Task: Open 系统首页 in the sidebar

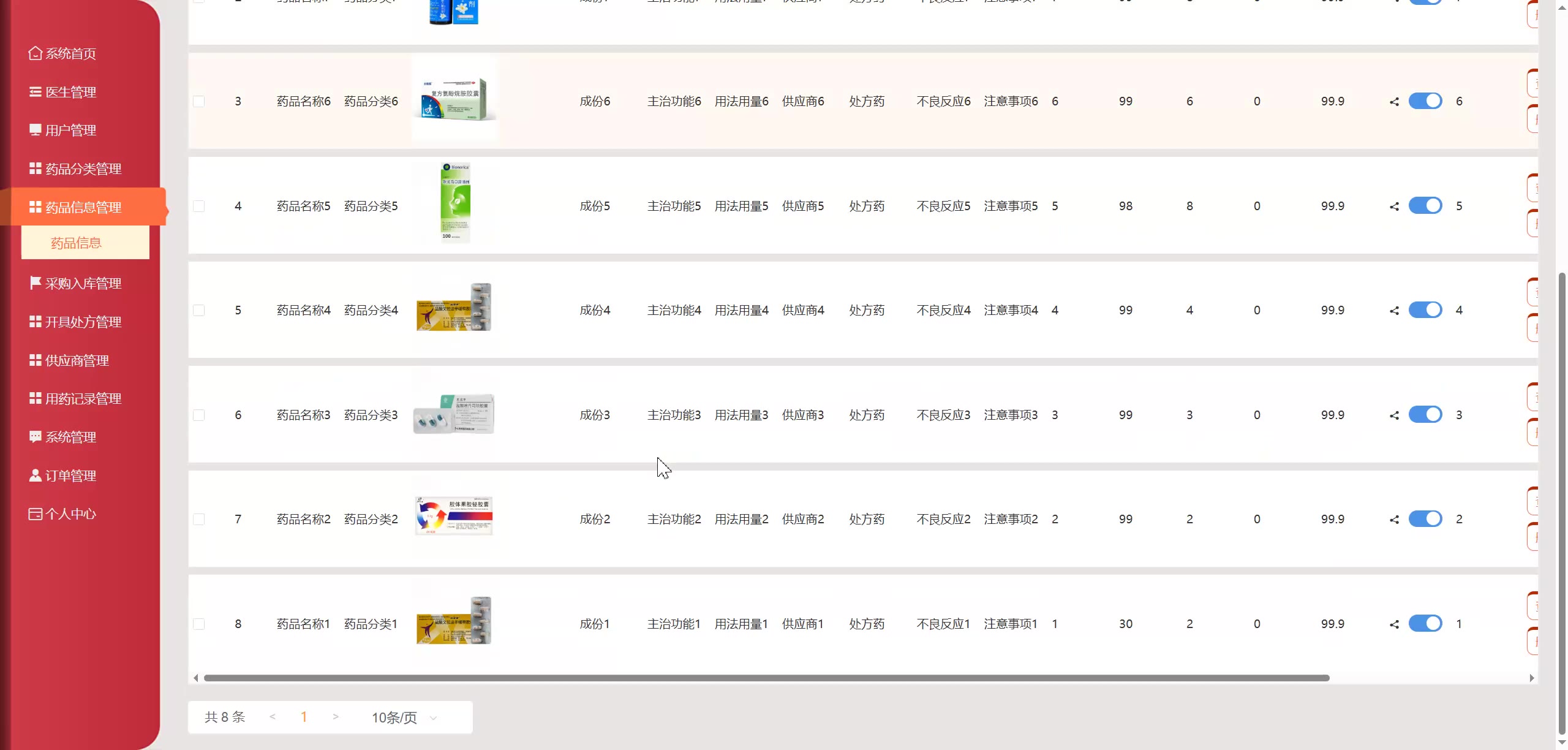Action: (x=70, y=54)
